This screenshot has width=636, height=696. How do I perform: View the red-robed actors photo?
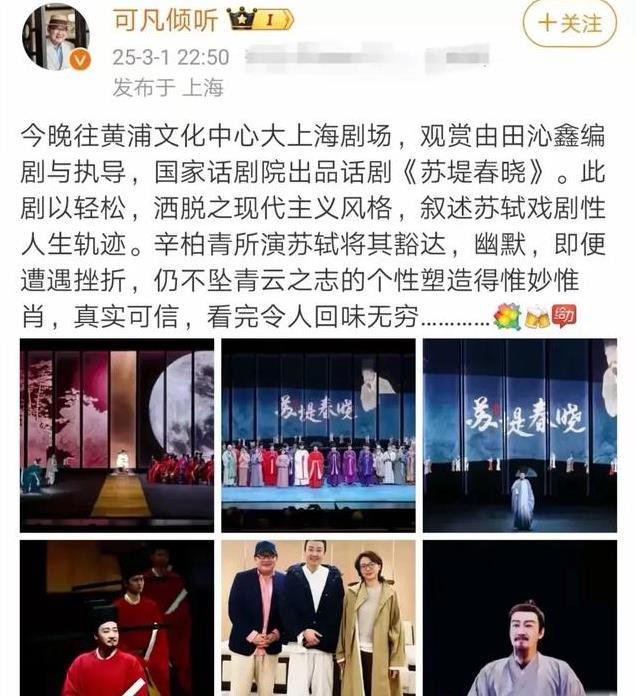click(117, 618)
